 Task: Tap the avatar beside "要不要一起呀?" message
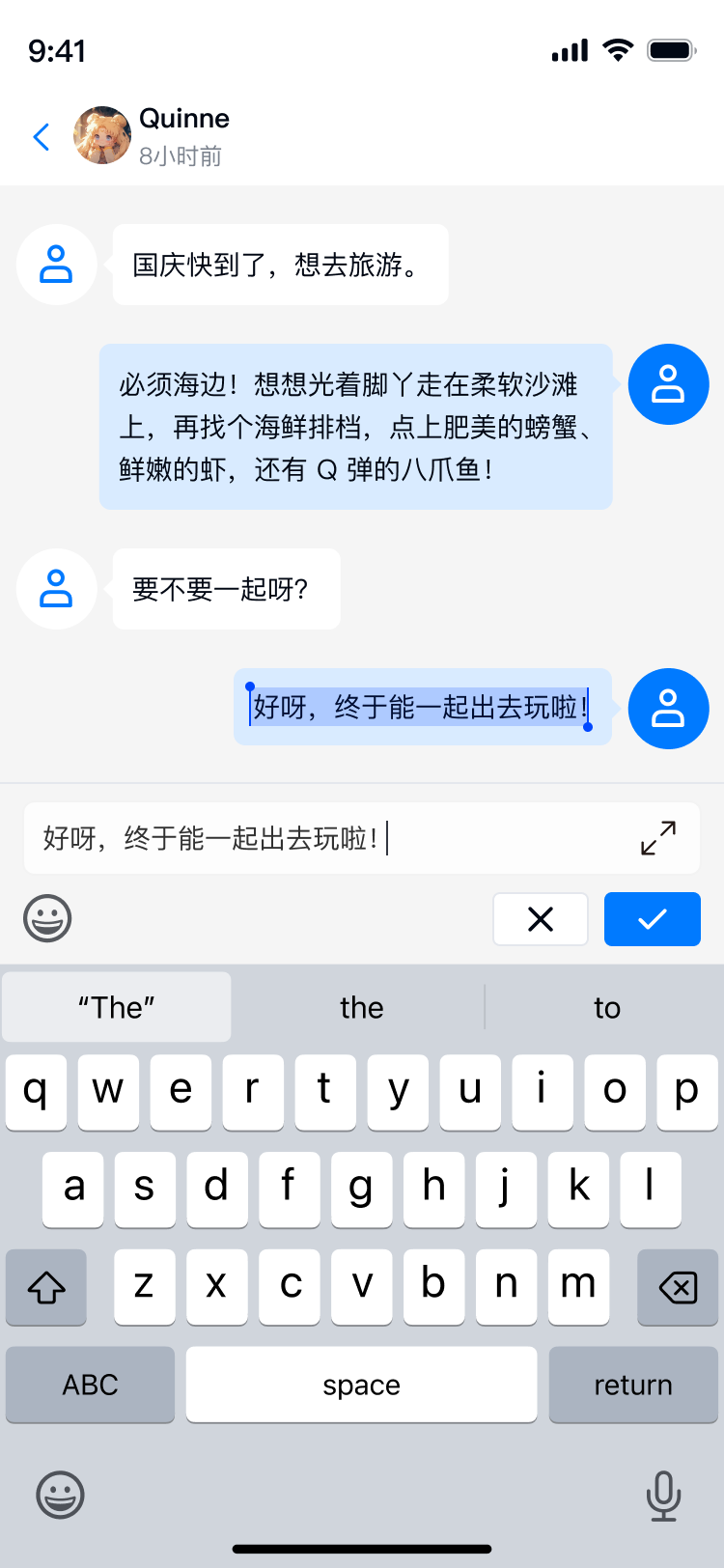[56, 589]
